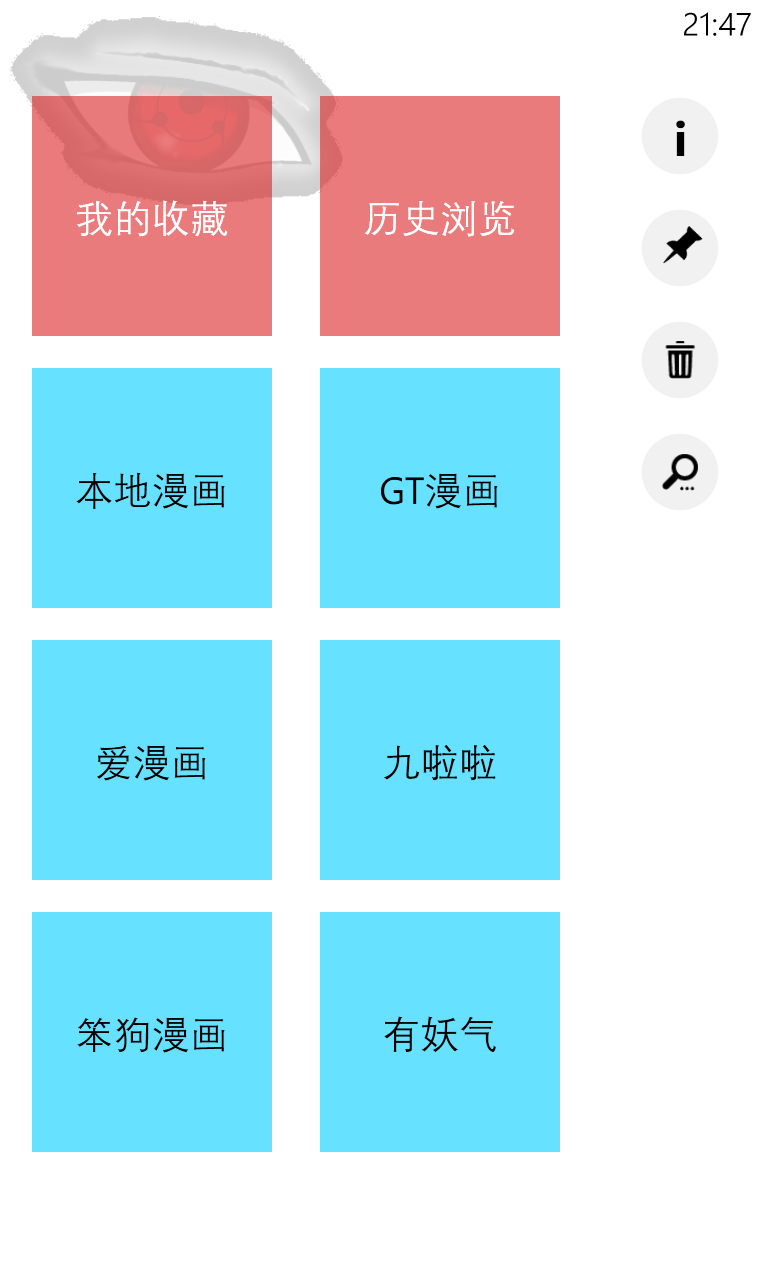Open the search magnifier icon
This screenshot has width=768, height=1280.
point(680,472)
